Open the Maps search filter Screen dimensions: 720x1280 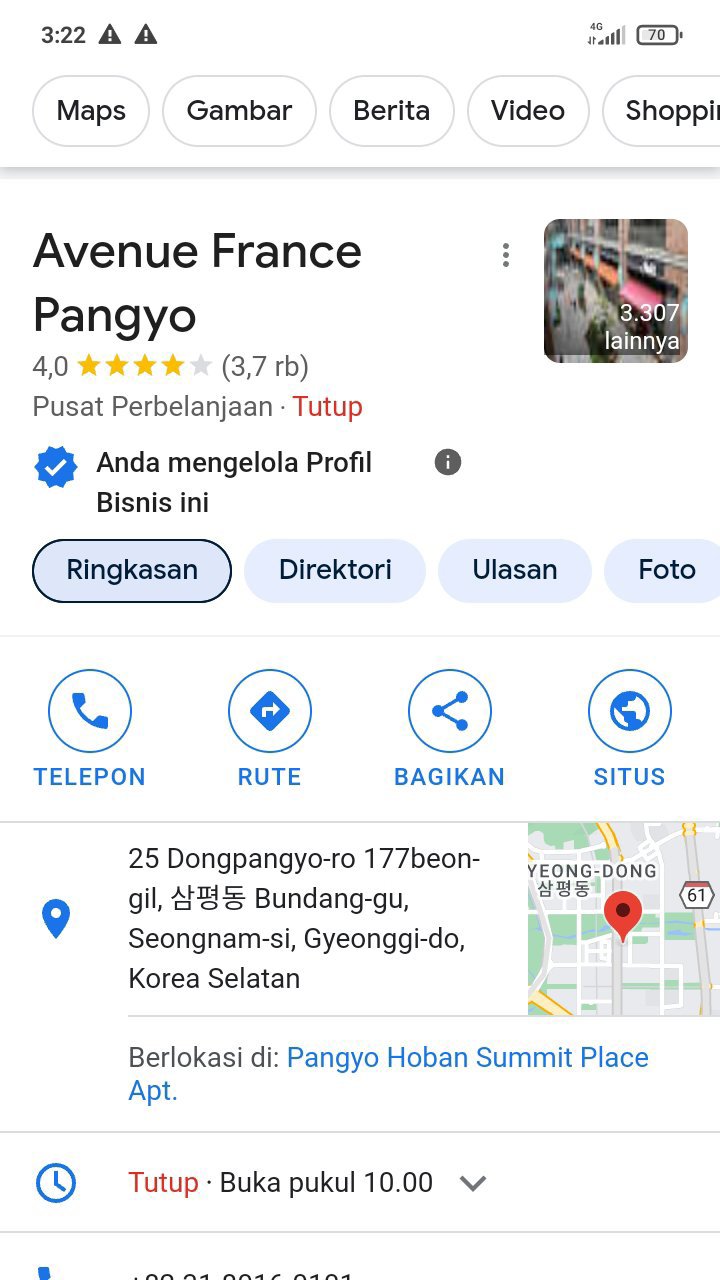(x=91, y=111)
